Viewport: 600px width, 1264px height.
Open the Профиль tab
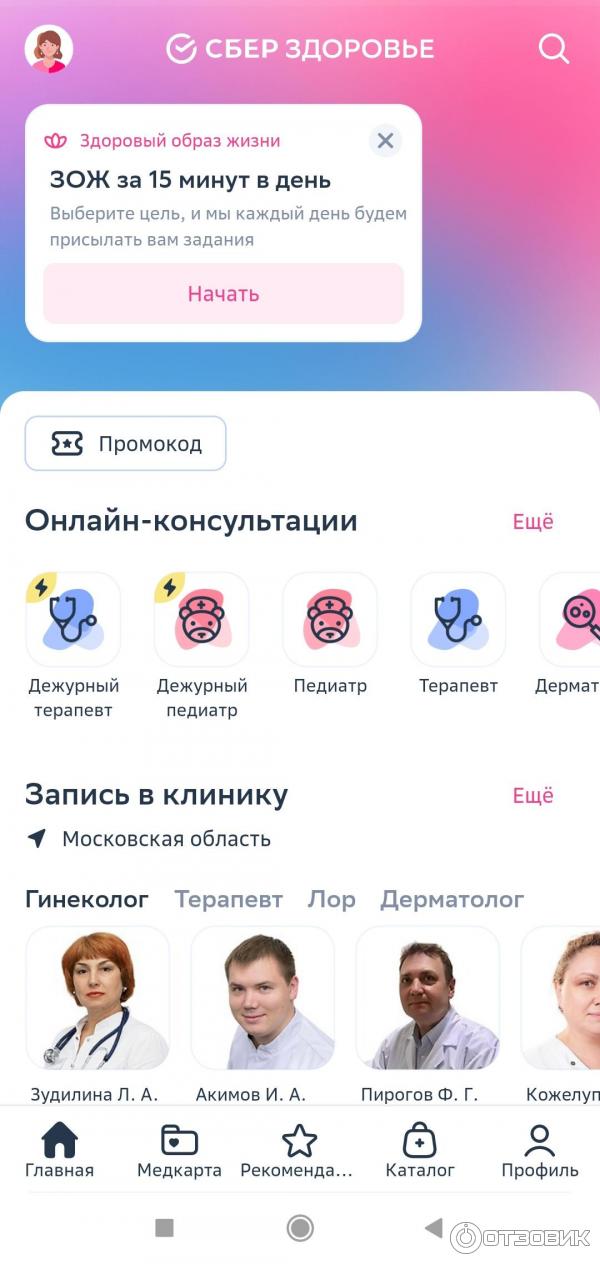pos(540,1150)
